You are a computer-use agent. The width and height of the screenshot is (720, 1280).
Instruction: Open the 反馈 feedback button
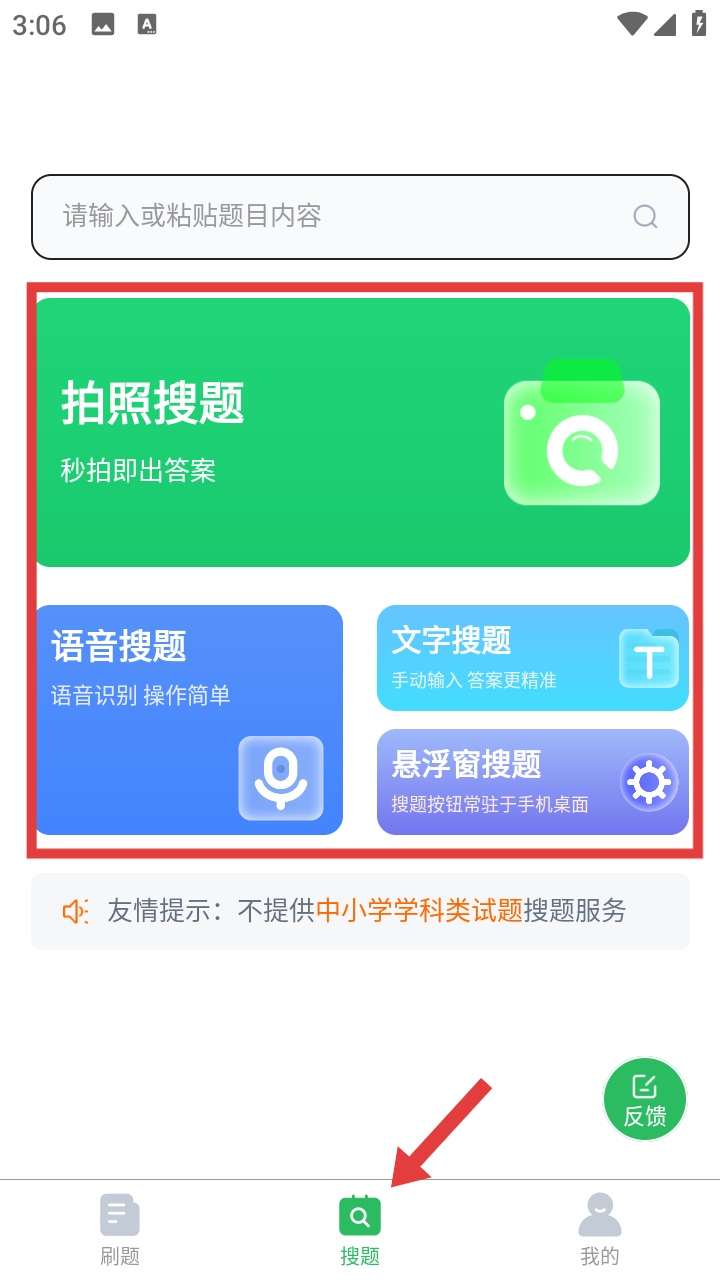pyautogui.click(x=645, y=1099)
